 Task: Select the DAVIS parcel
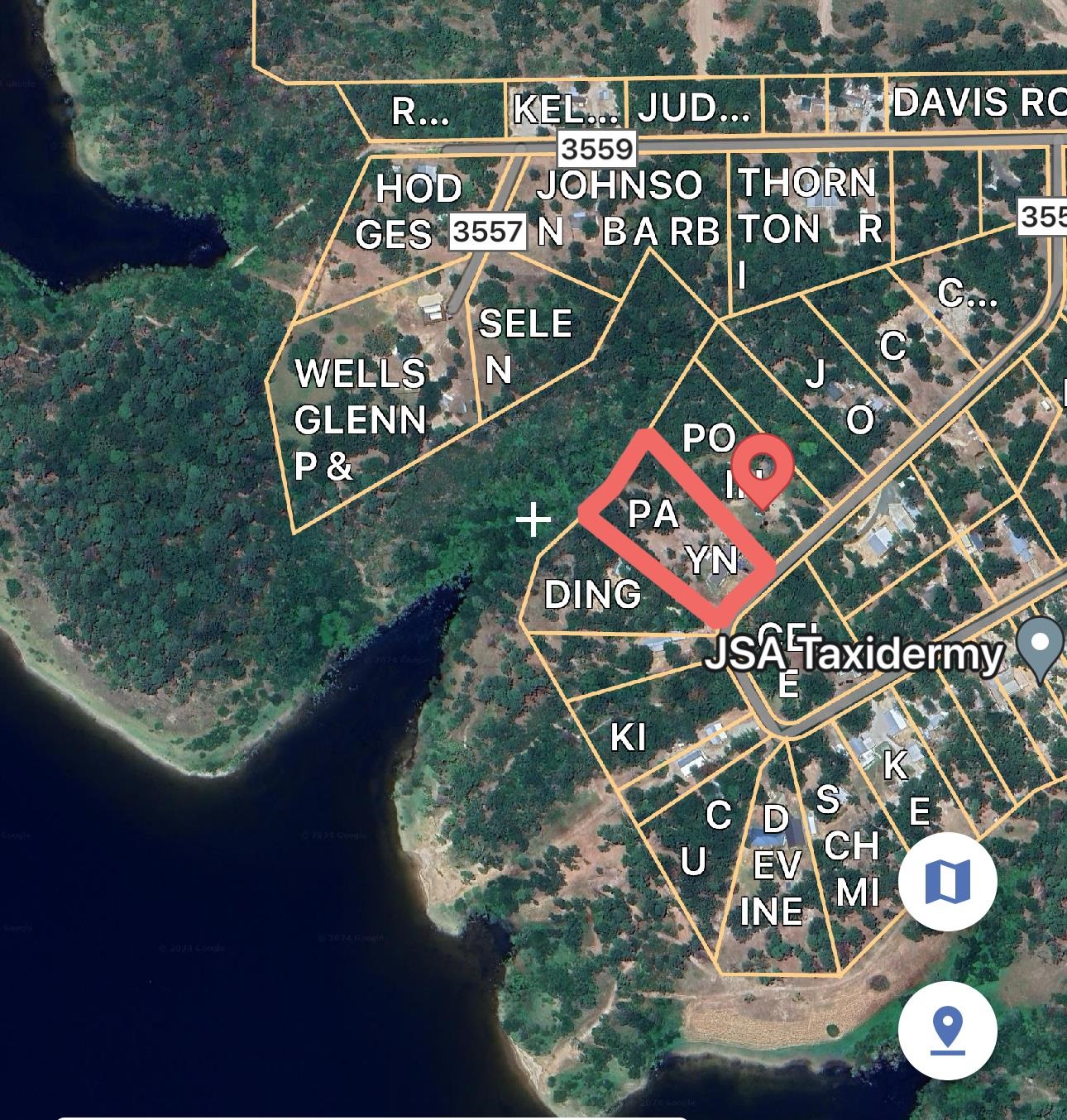976,103
